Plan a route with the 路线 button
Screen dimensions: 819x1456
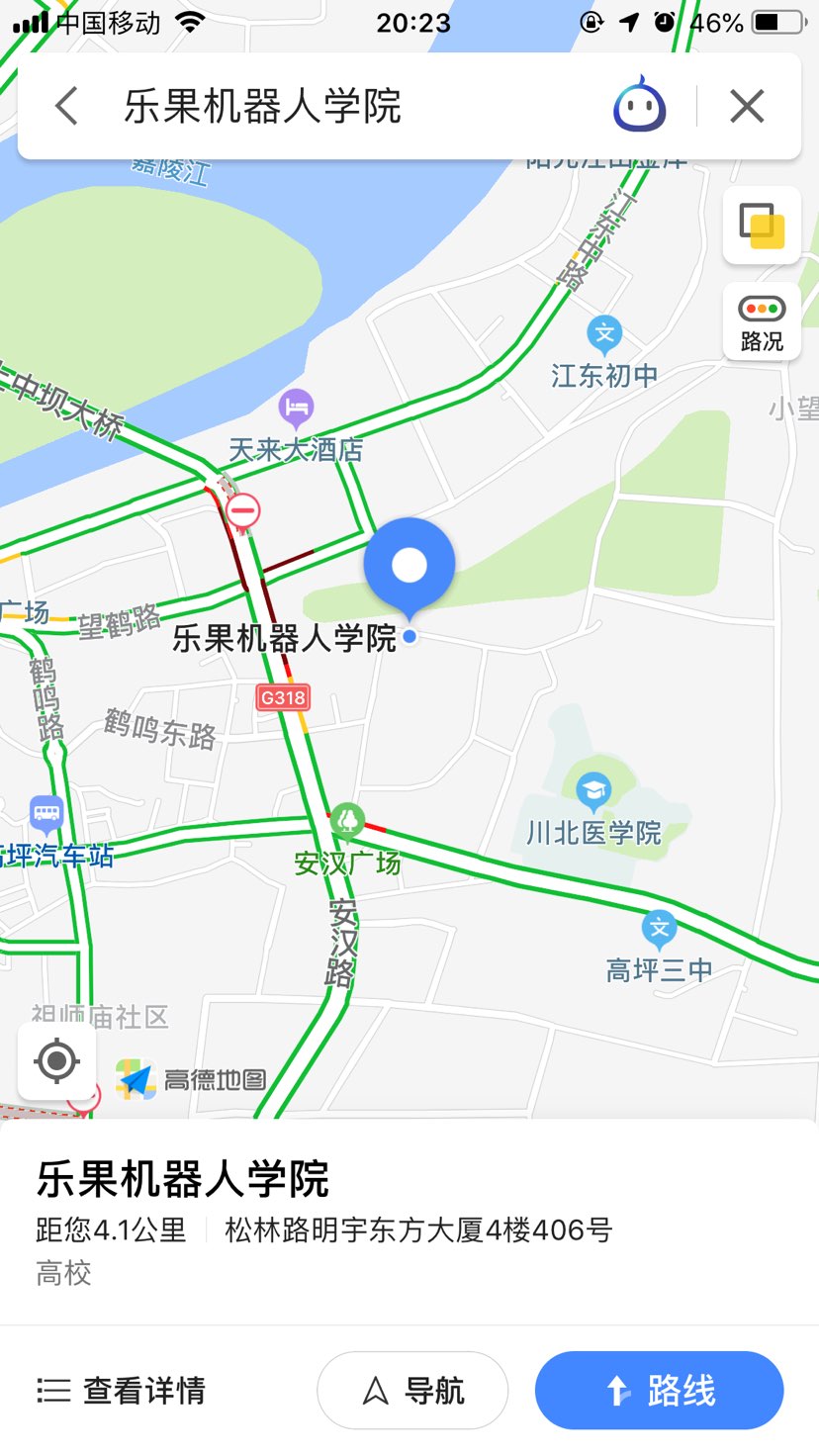click(x=659, y=1391)
